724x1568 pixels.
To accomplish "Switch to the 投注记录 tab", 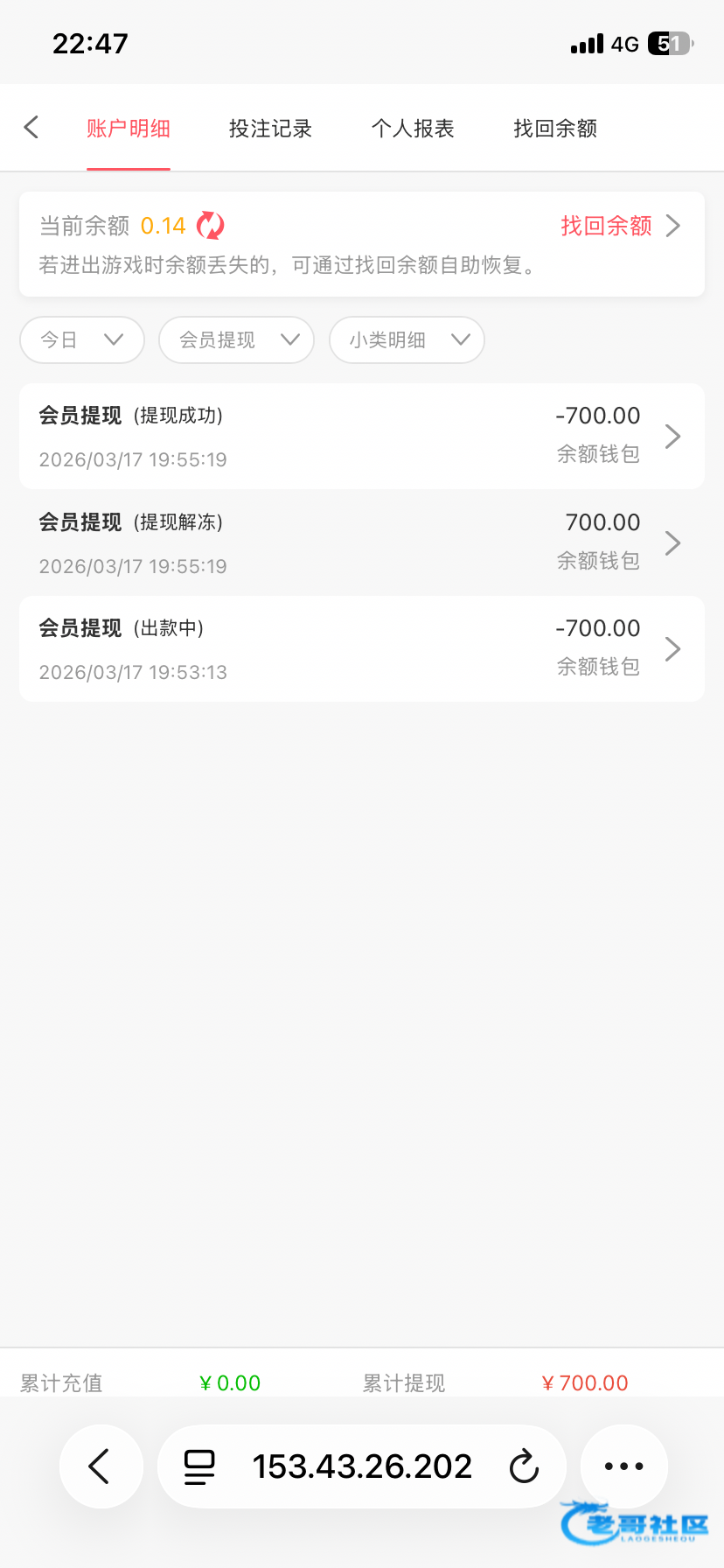I will [x=270, y=129].
